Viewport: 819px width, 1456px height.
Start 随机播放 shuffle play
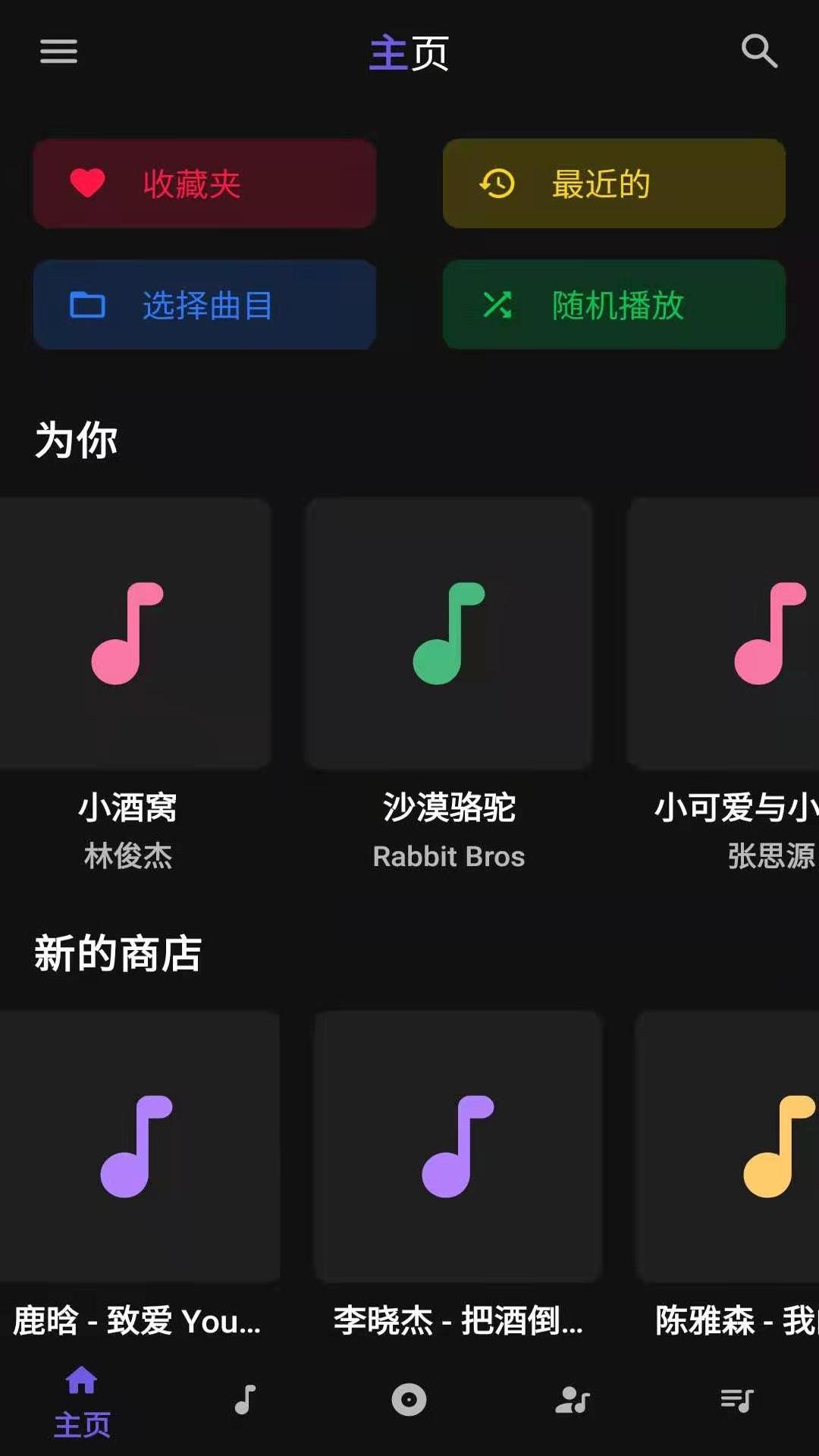[613, 305]
